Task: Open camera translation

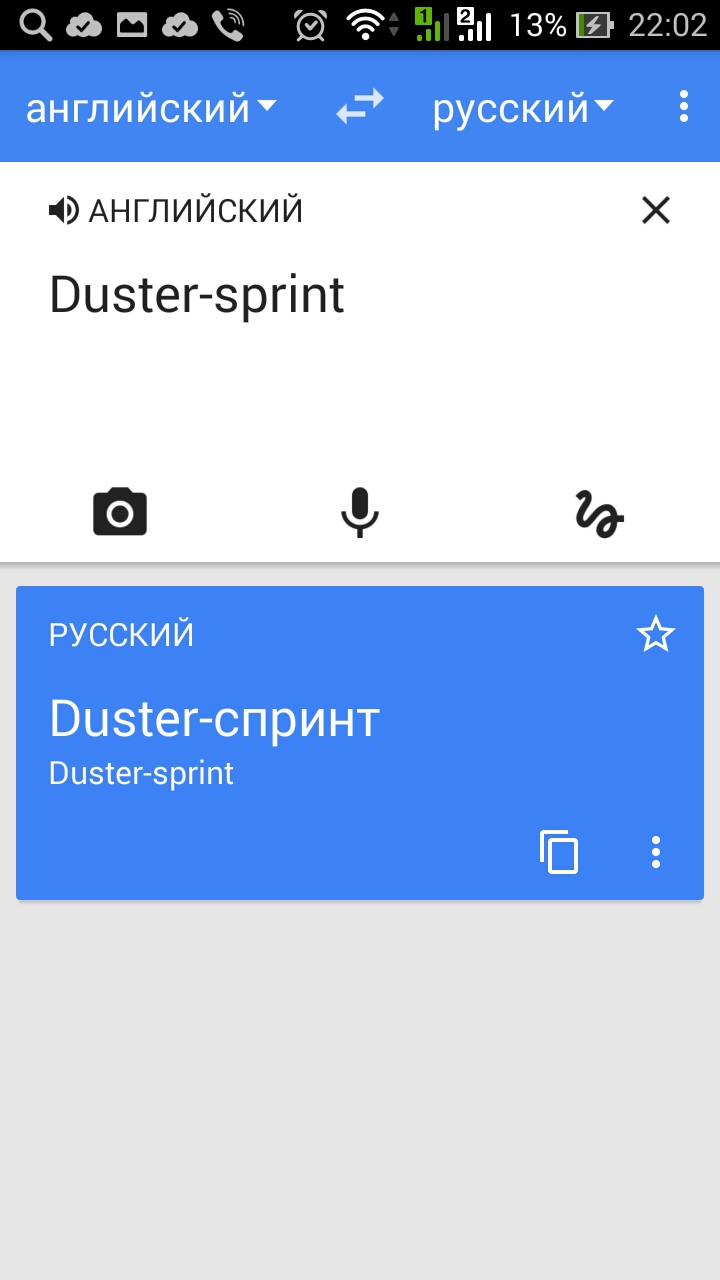Action: pos(120,513)
